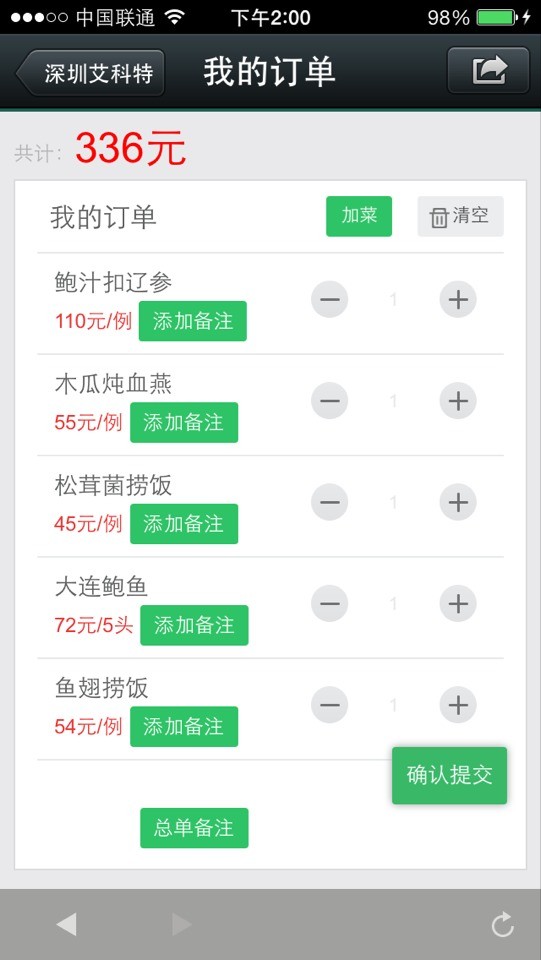
Task: Increase quantity of 鲍汁扣辽参
Action: [458, 299]
